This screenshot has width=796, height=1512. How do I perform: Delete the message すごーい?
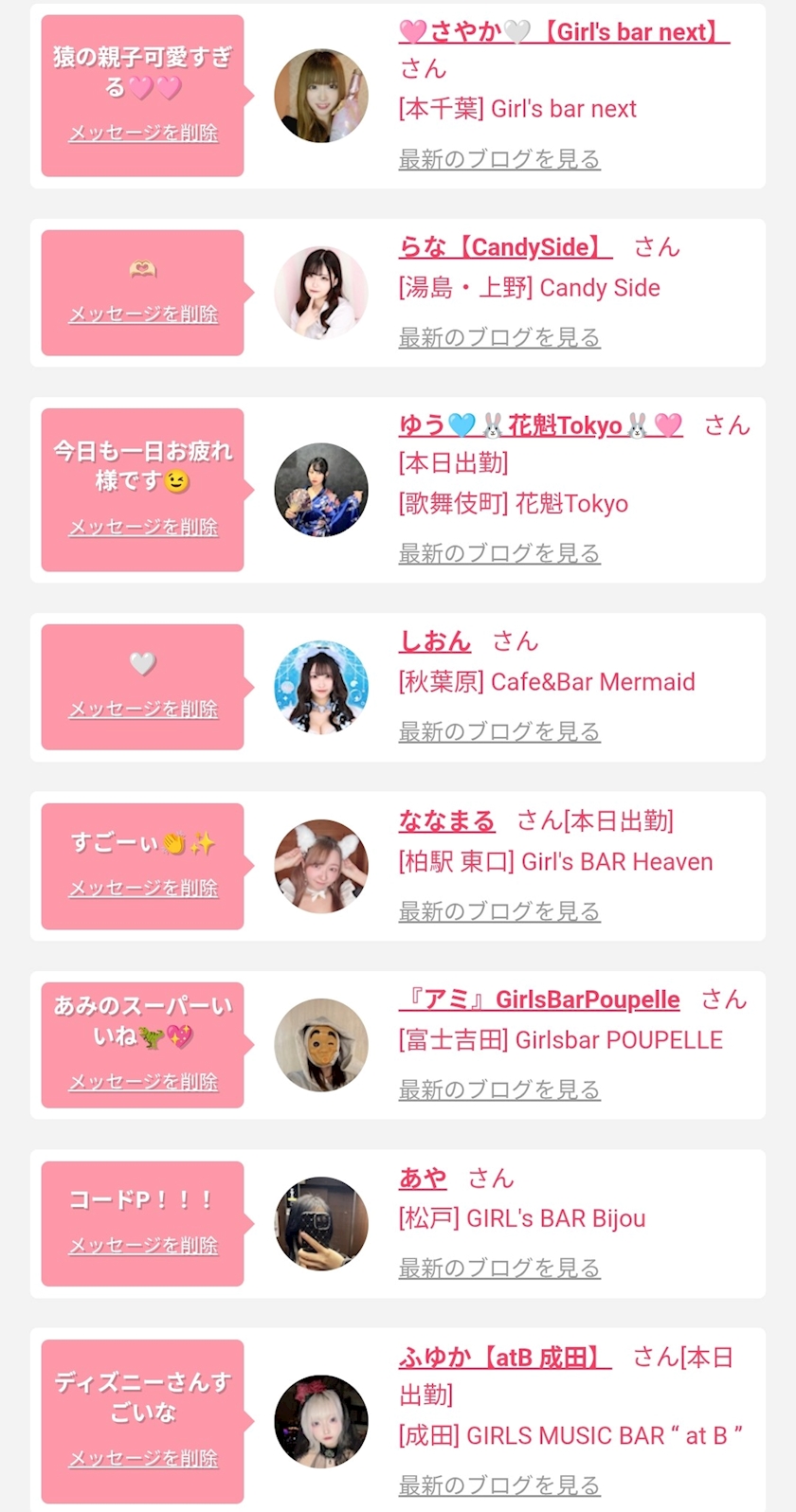coord(143,889)
